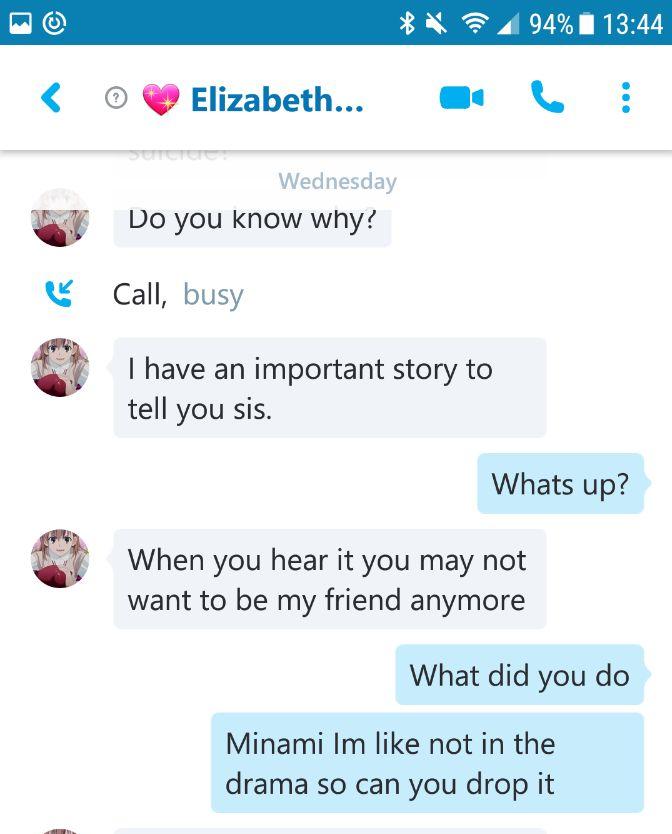Open Elizabeth's conversation profile from the header
The height and width of the screenshot is (834, 672).
(x=276, y=99)
